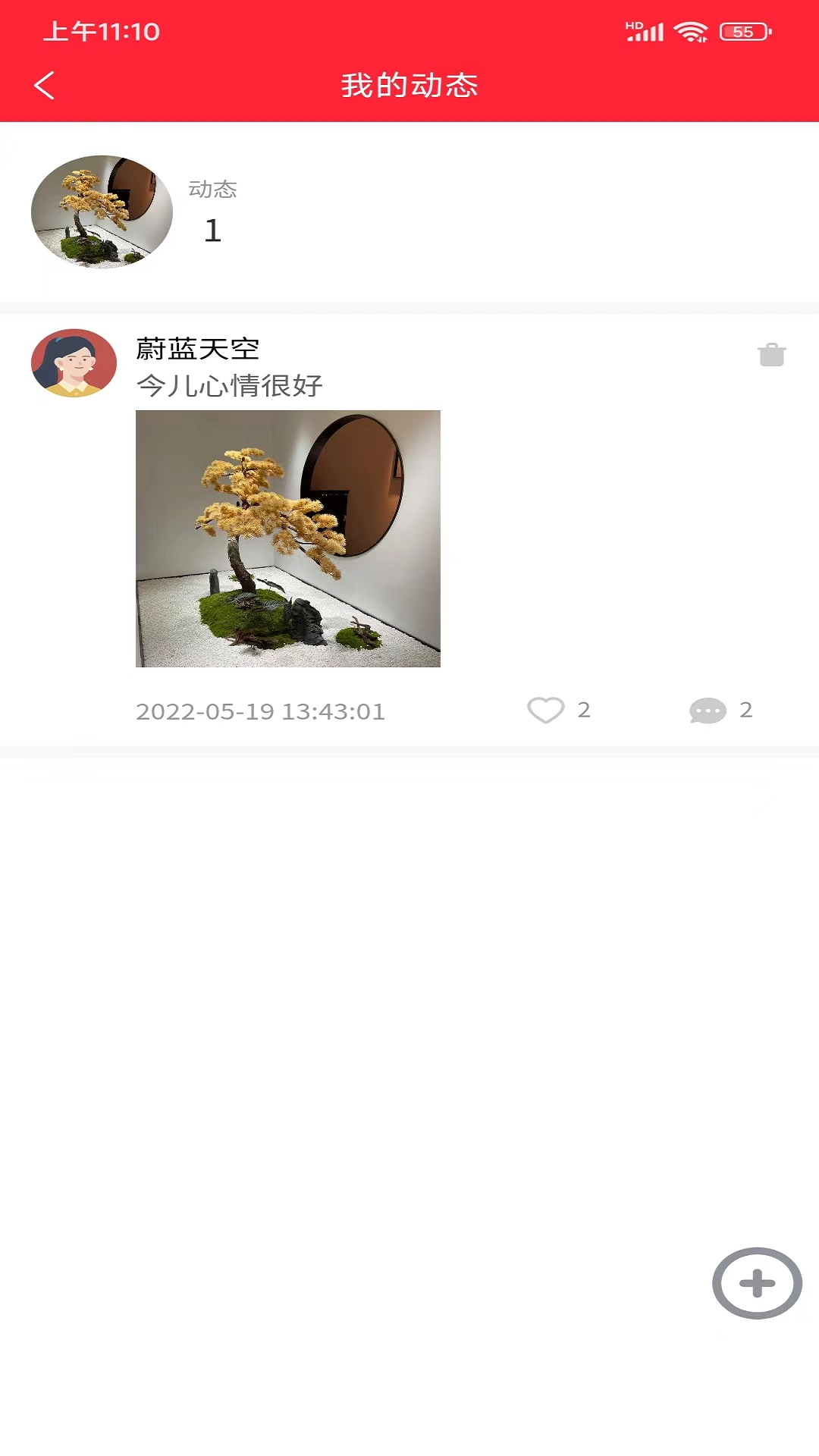The height and width of the screenshot is (1456, 819).
Task: Create a new post with the plus button
Action: tap(757, 1283)
